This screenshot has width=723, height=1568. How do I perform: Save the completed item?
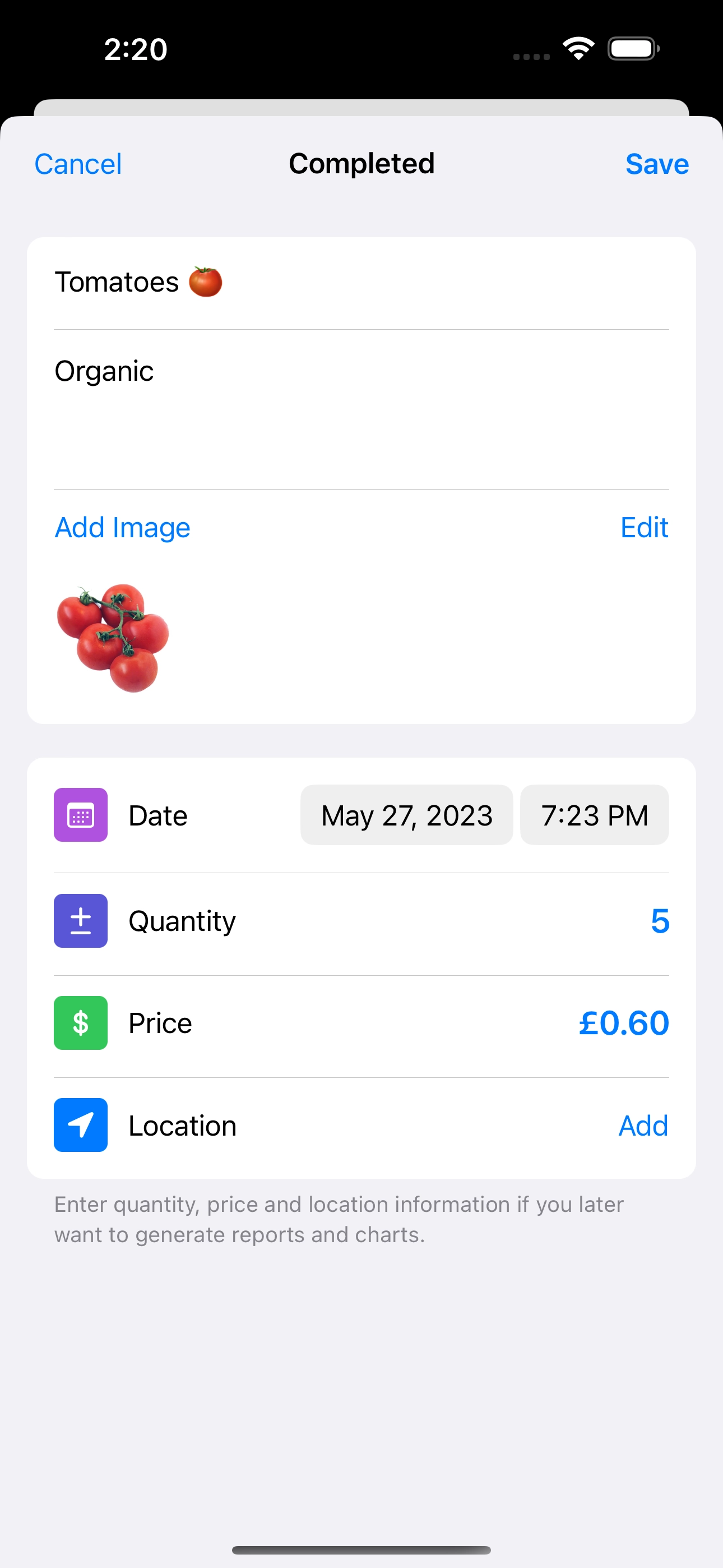tap(657, 164)
